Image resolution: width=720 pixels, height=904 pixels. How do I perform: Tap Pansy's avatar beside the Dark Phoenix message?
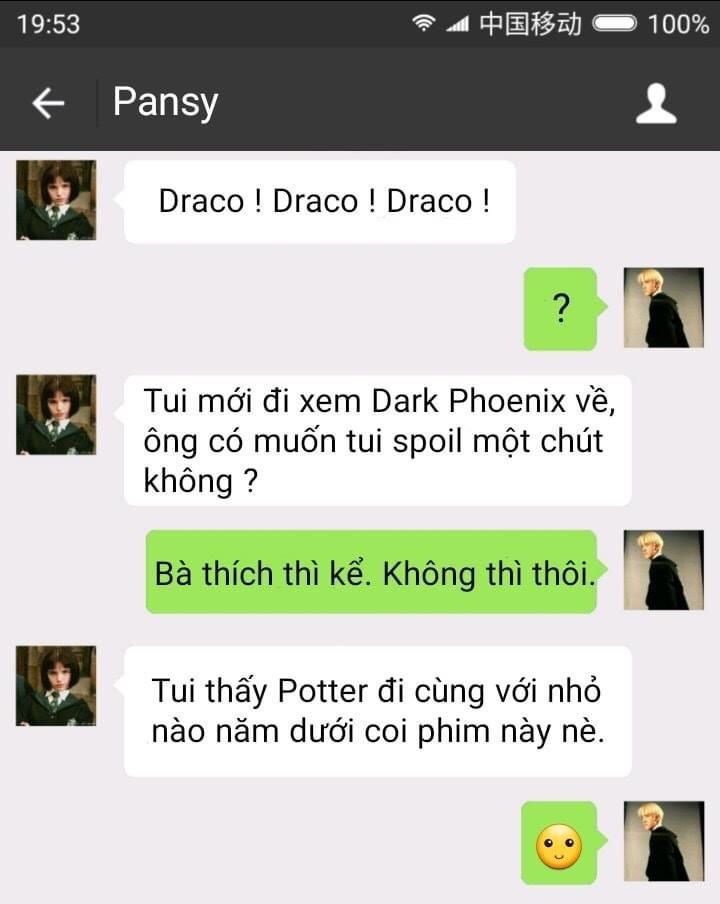(56, 414)
